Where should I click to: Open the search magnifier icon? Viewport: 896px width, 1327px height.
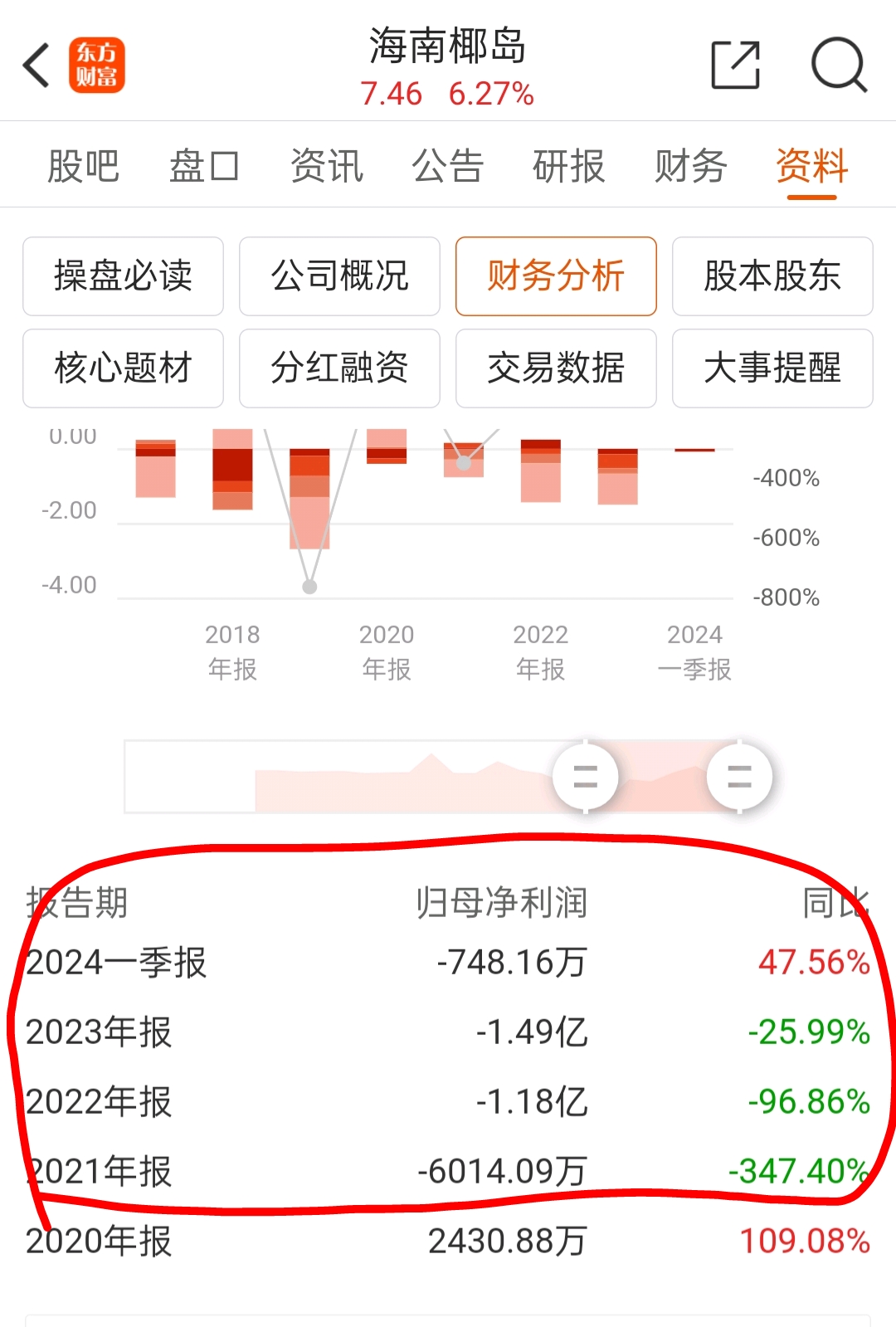[838, 65]
